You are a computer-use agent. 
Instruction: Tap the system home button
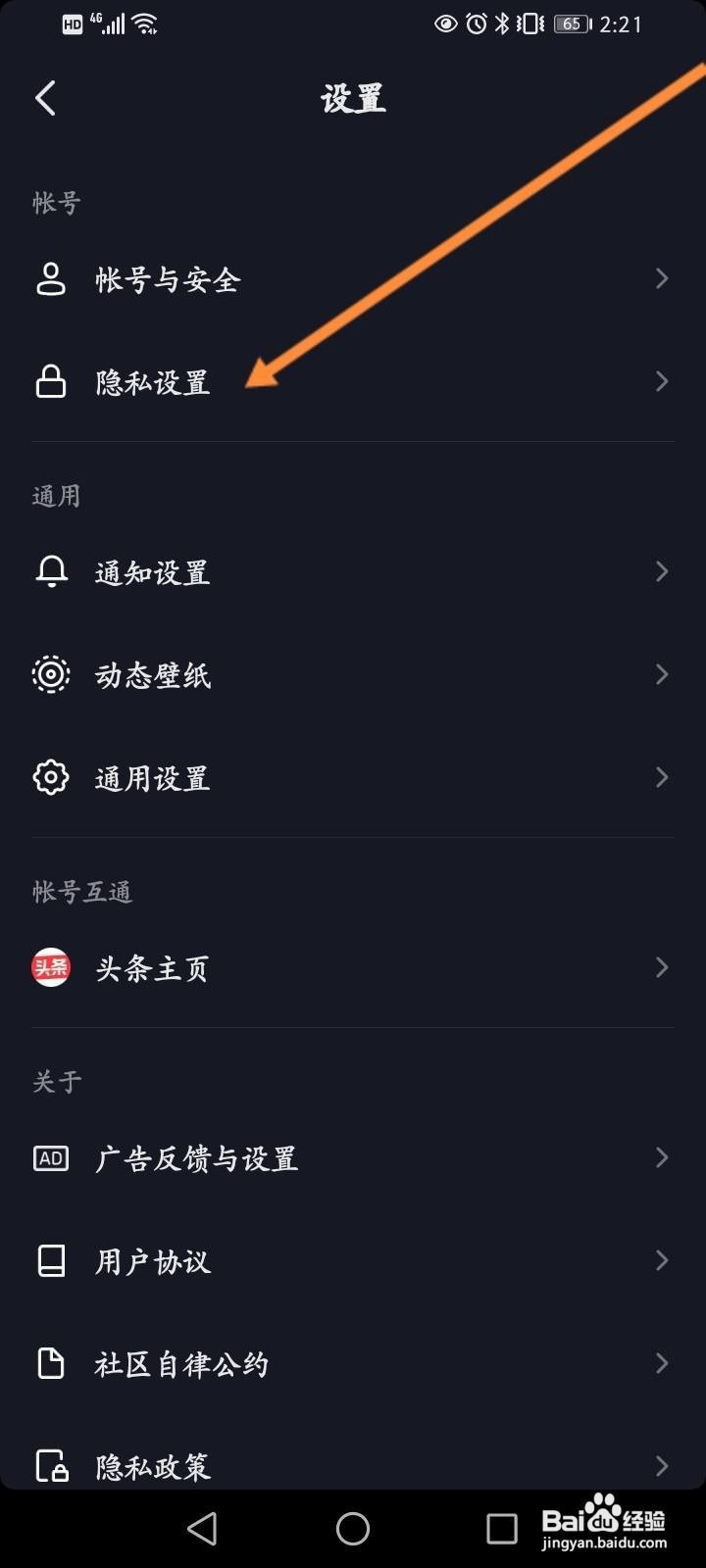click(x=353, y=1528)
